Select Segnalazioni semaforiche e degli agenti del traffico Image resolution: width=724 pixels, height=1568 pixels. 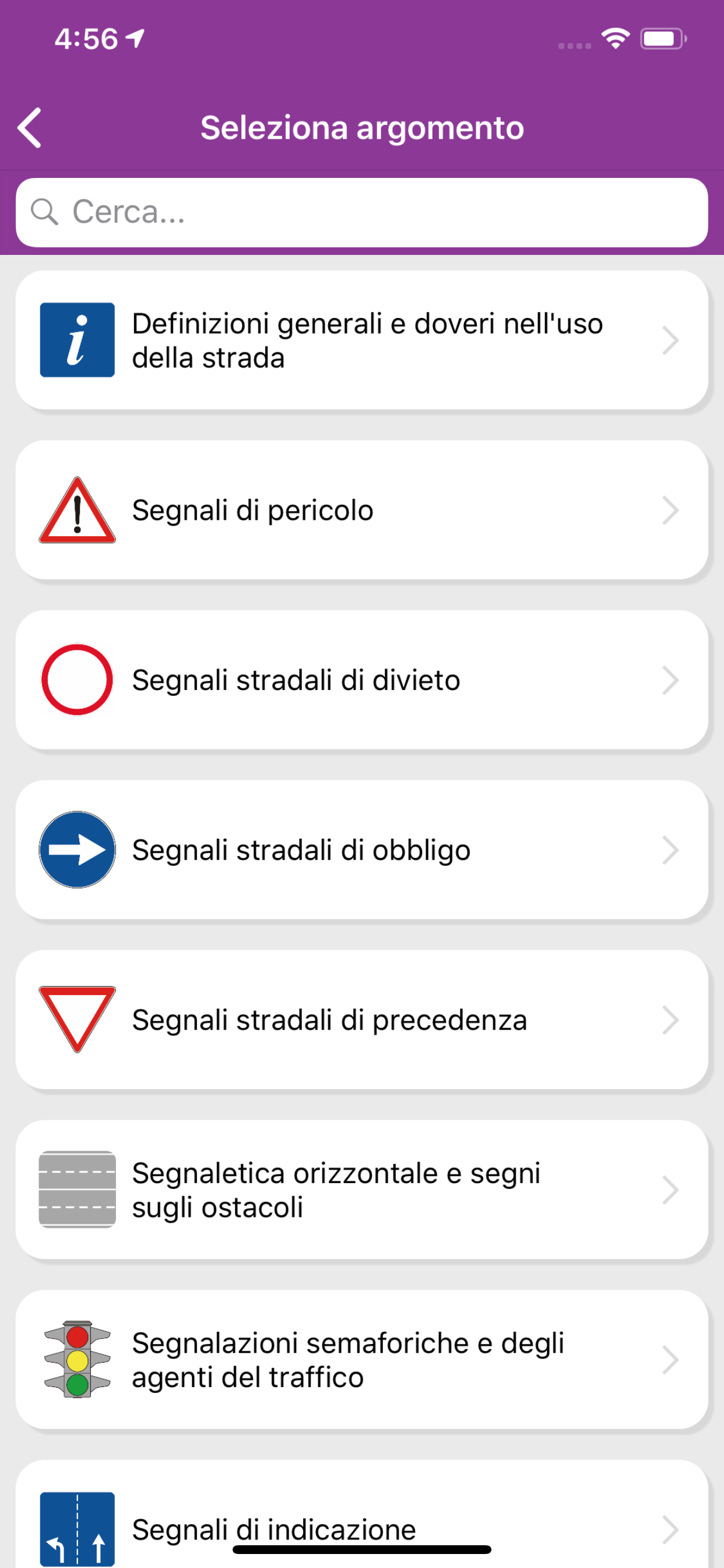point(362,1359)
